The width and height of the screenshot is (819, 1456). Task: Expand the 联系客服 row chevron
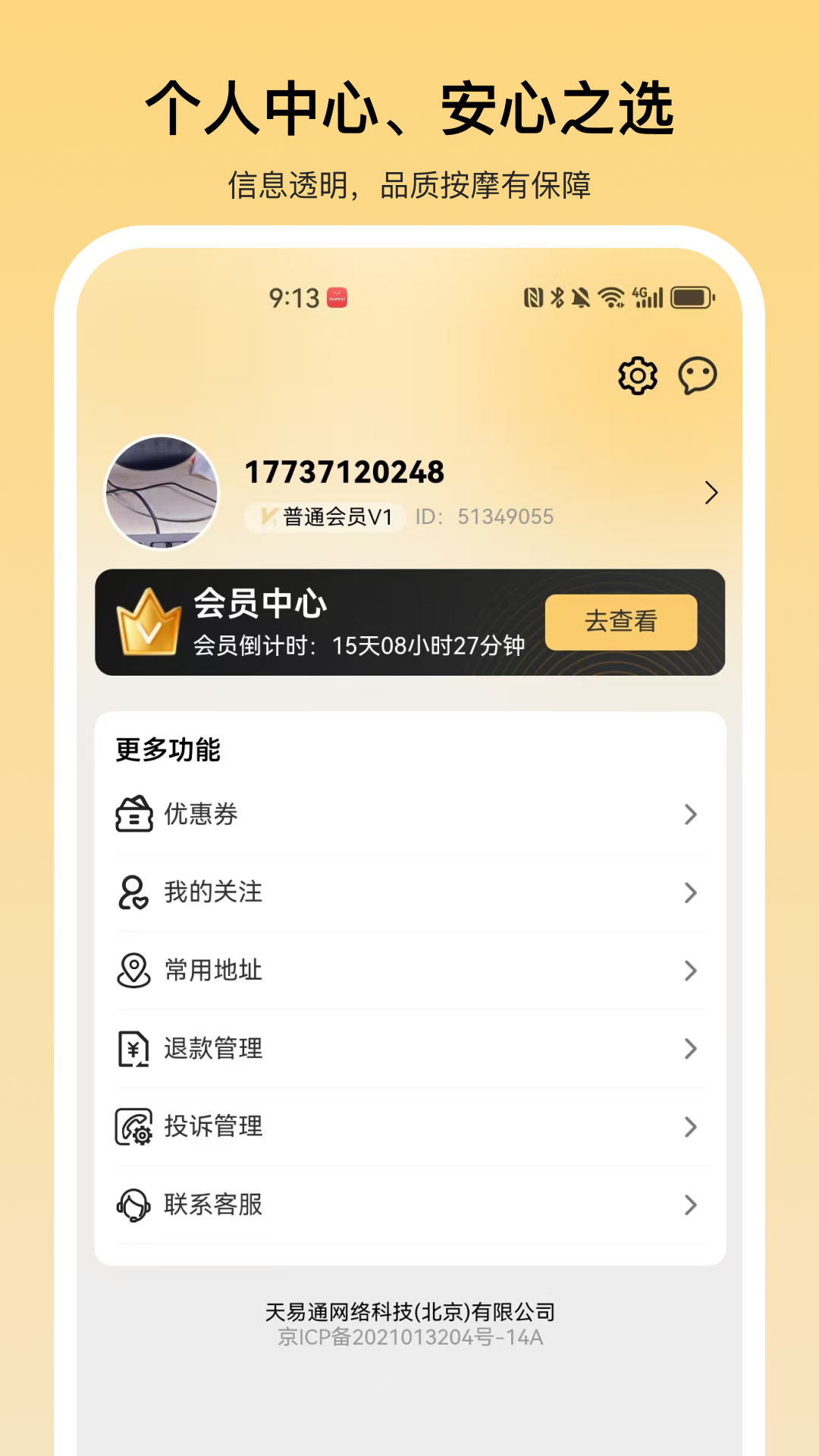690,1205
